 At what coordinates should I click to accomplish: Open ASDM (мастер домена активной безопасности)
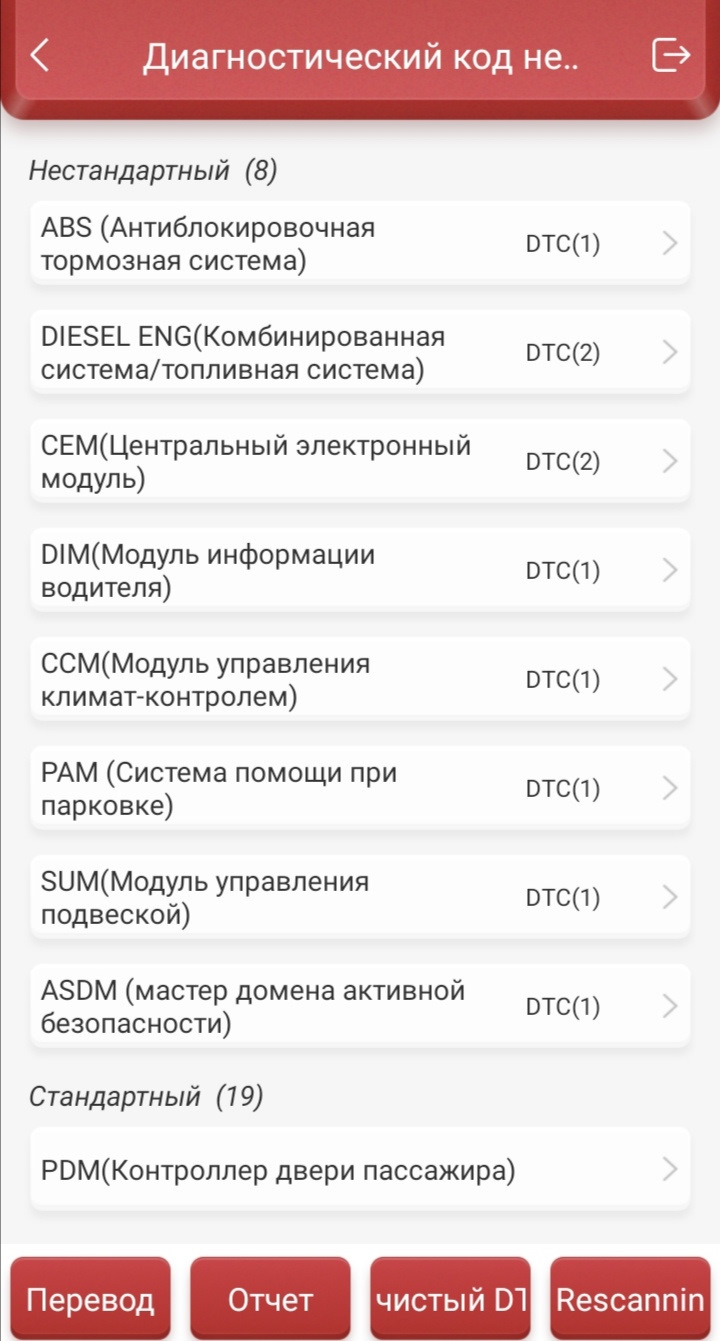(360, 1007)
